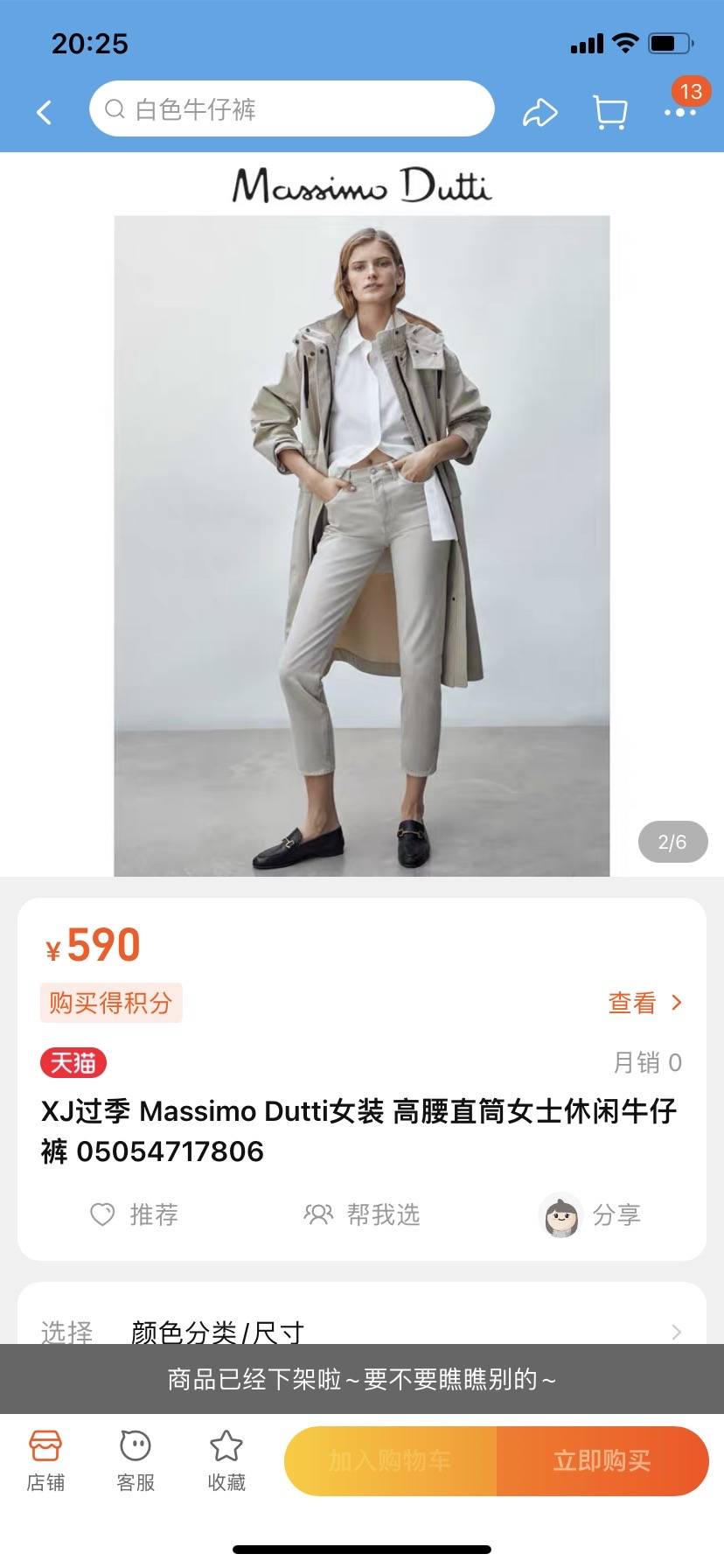Contact 客服 customer service

coord(136,1460)
